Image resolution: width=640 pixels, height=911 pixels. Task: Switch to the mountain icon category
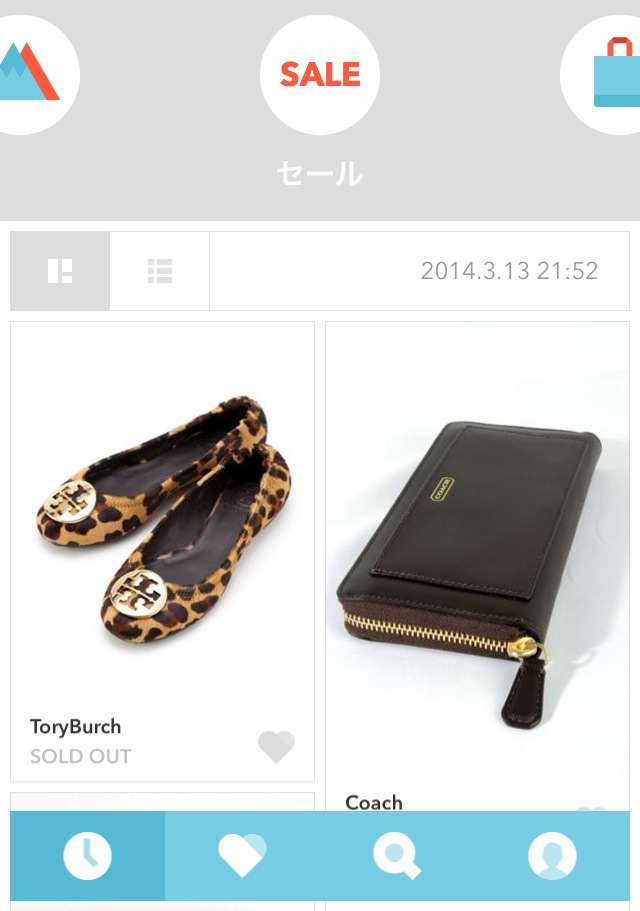(x=30, y=73)
